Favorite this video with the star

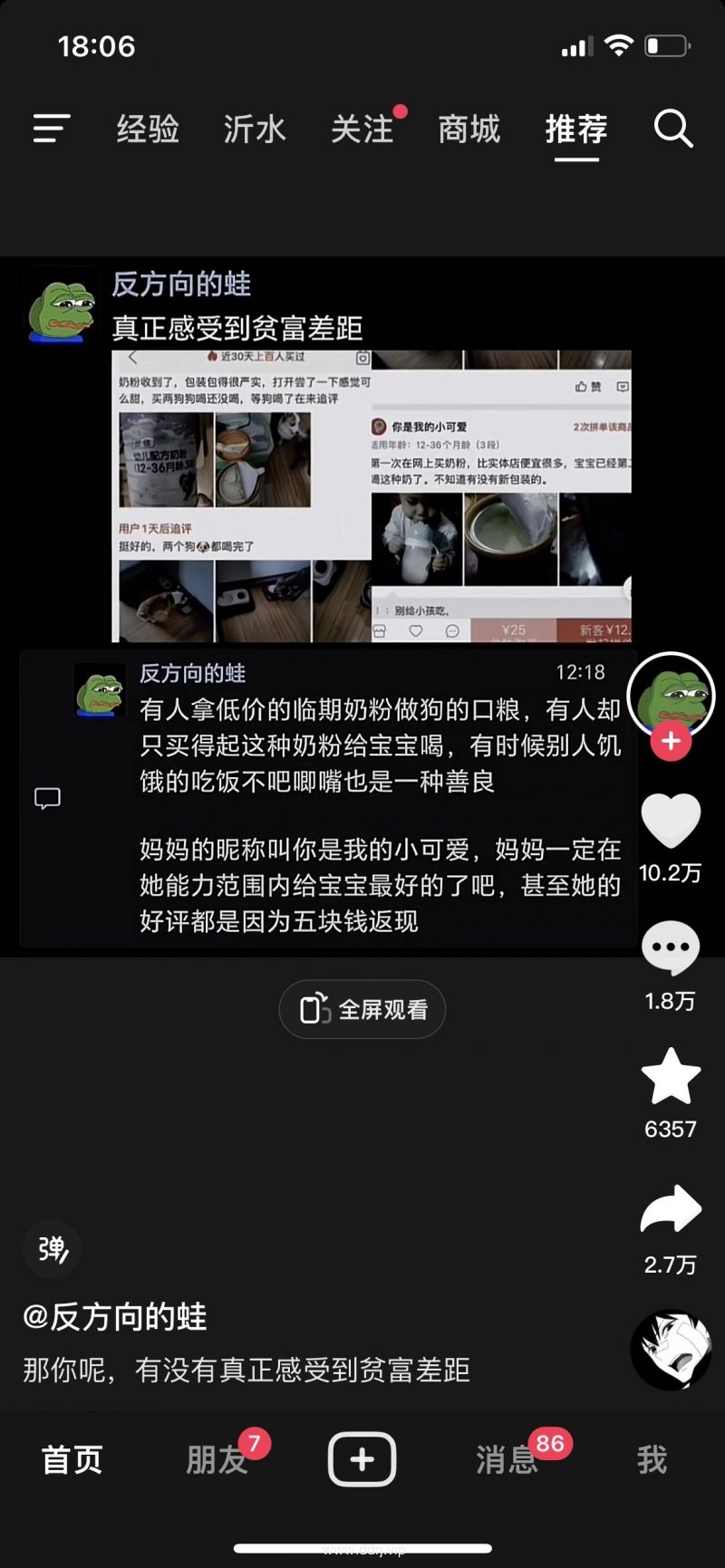coord(671,1076)
